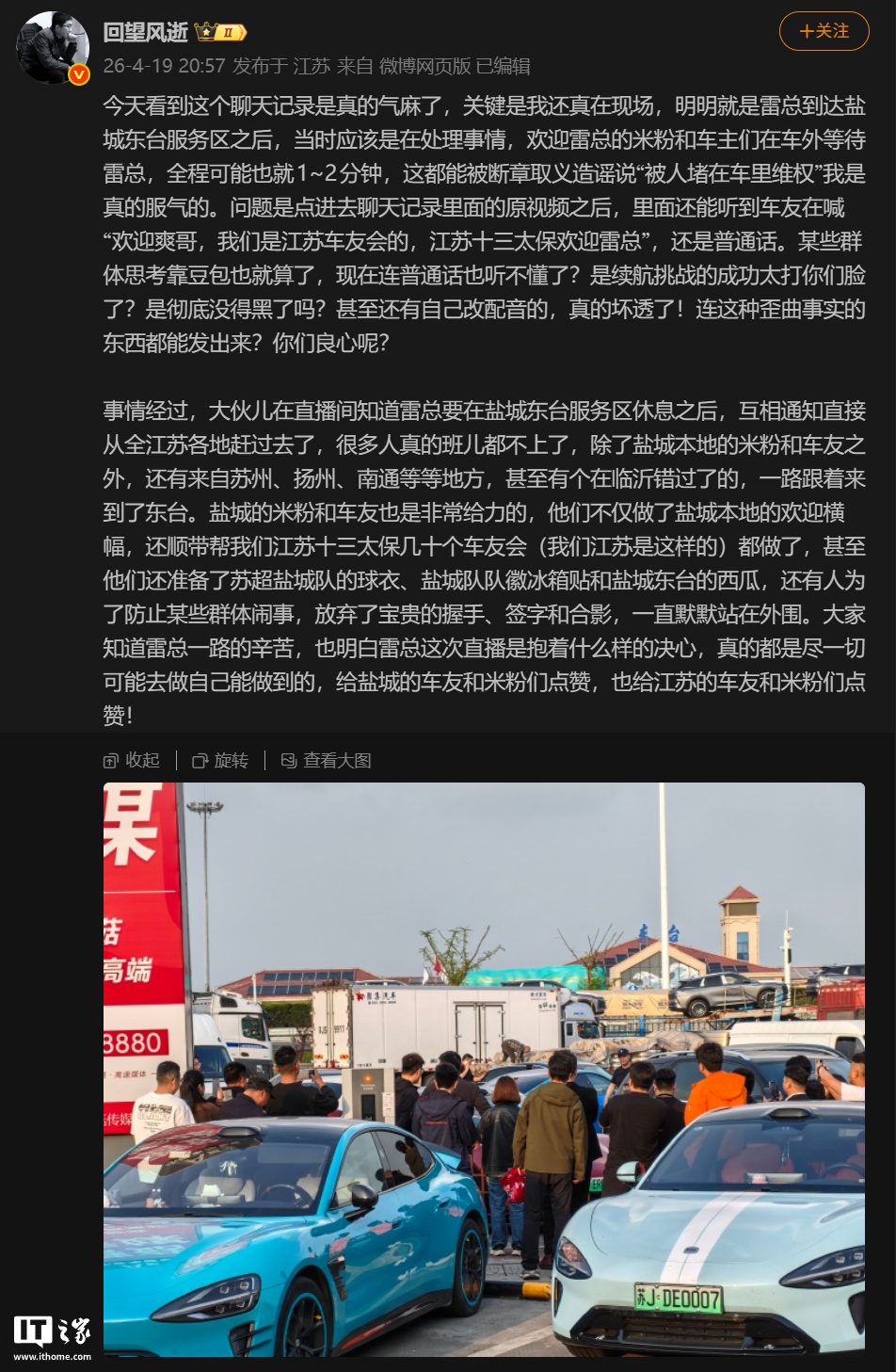The height and width of the screenshot is (1372, 896).
Task: Open the post timestamp 26-4-19 20:57
Action: (x=164, y=66)
